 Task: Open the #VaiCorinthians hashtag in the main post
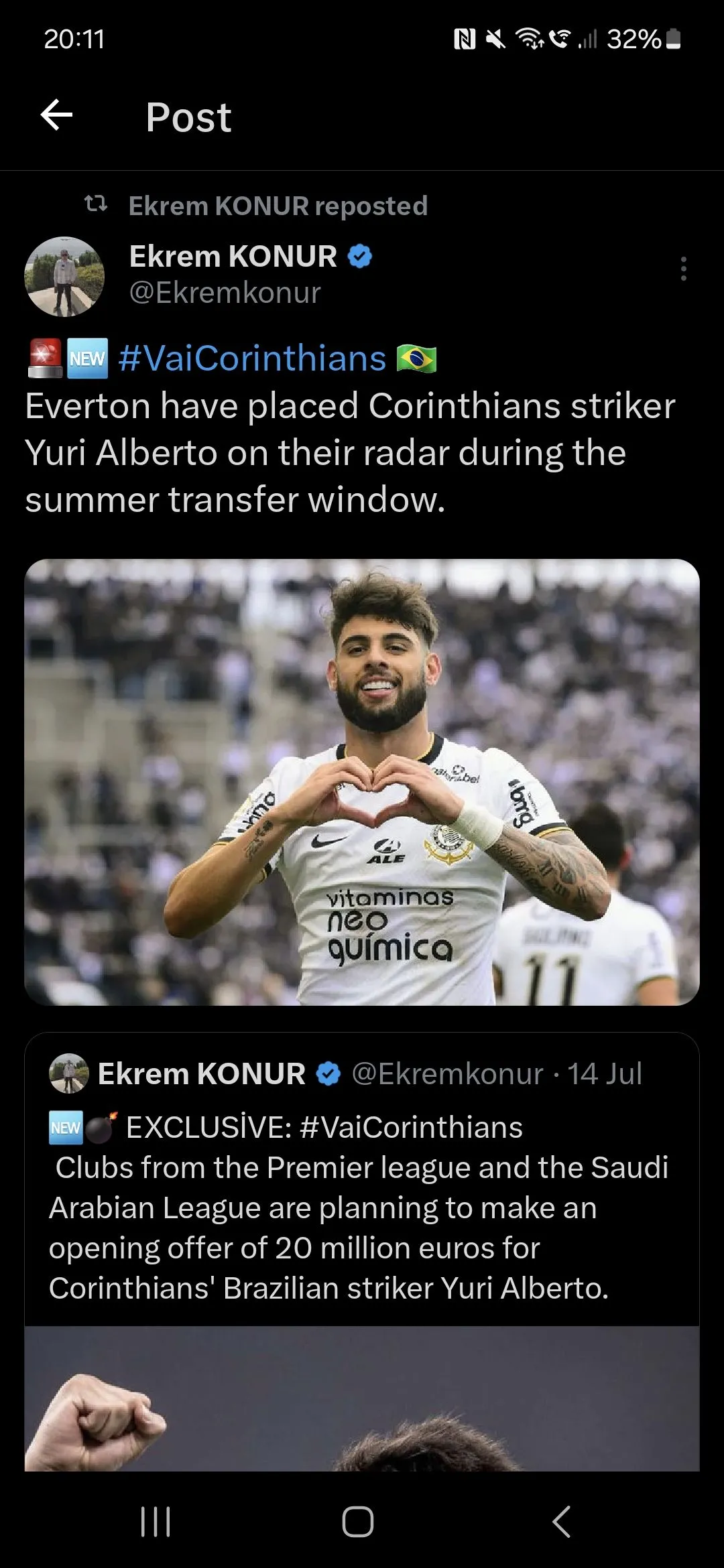(252, 358)
